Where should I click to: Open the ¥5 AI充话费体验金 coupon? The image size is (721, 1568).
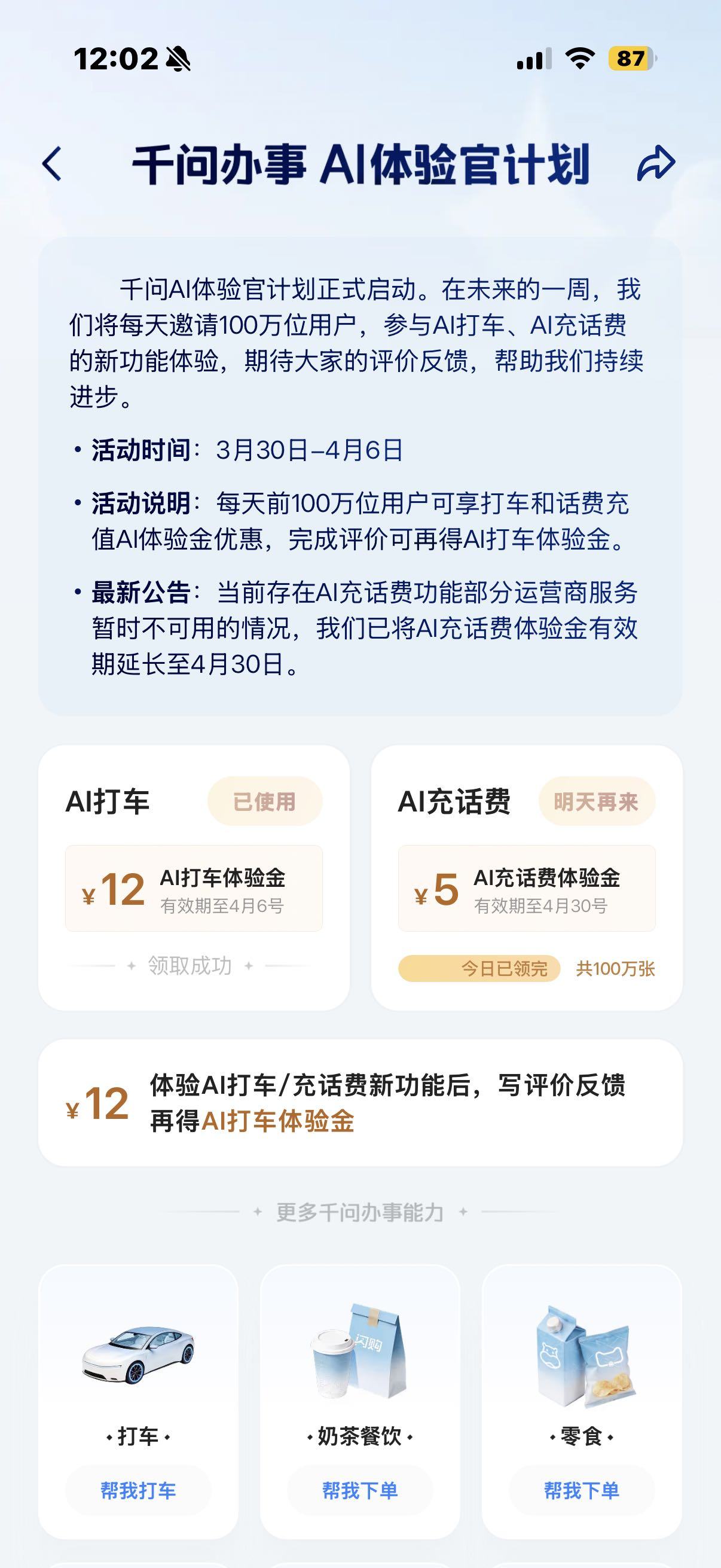[526, 888]
